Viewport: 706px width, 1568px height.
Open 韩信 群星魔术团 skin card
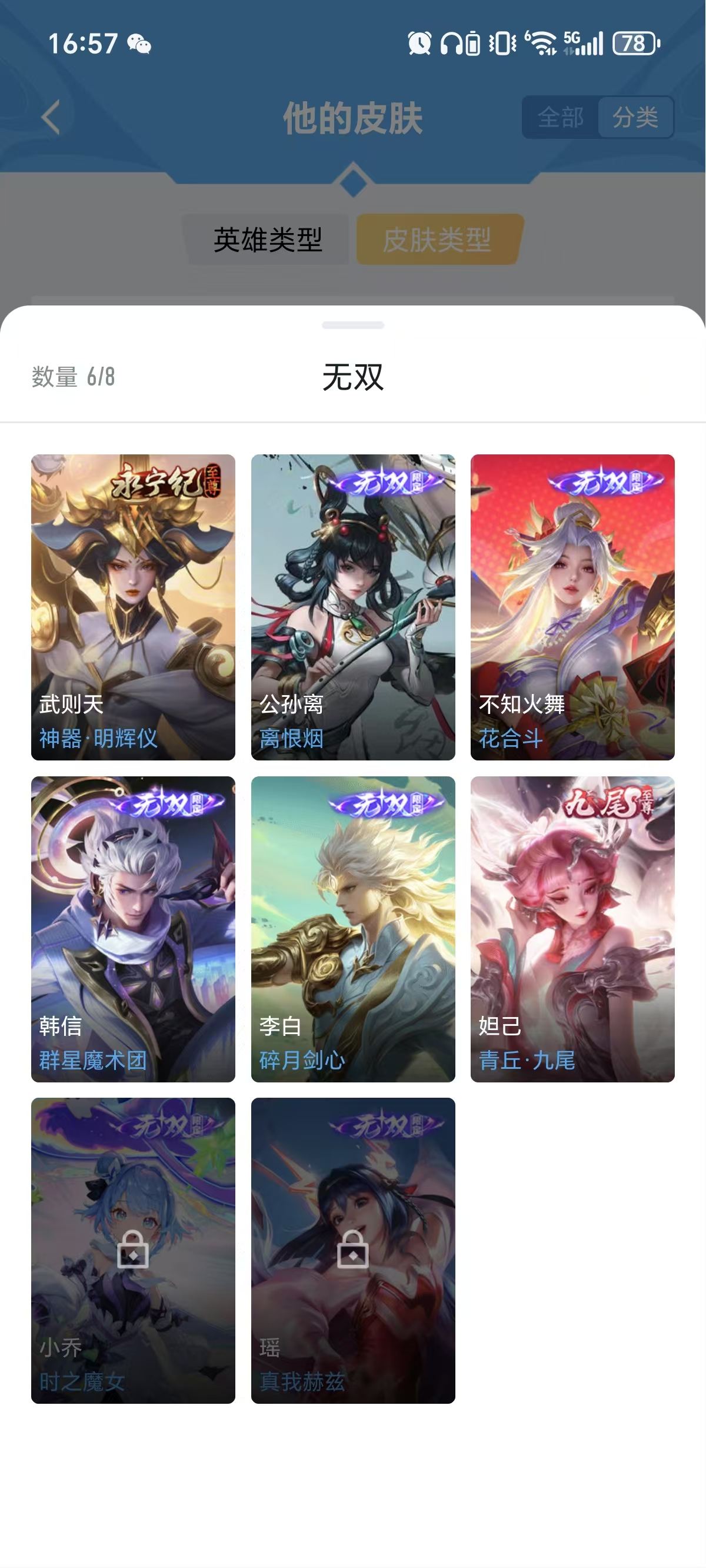coord(134,929)
